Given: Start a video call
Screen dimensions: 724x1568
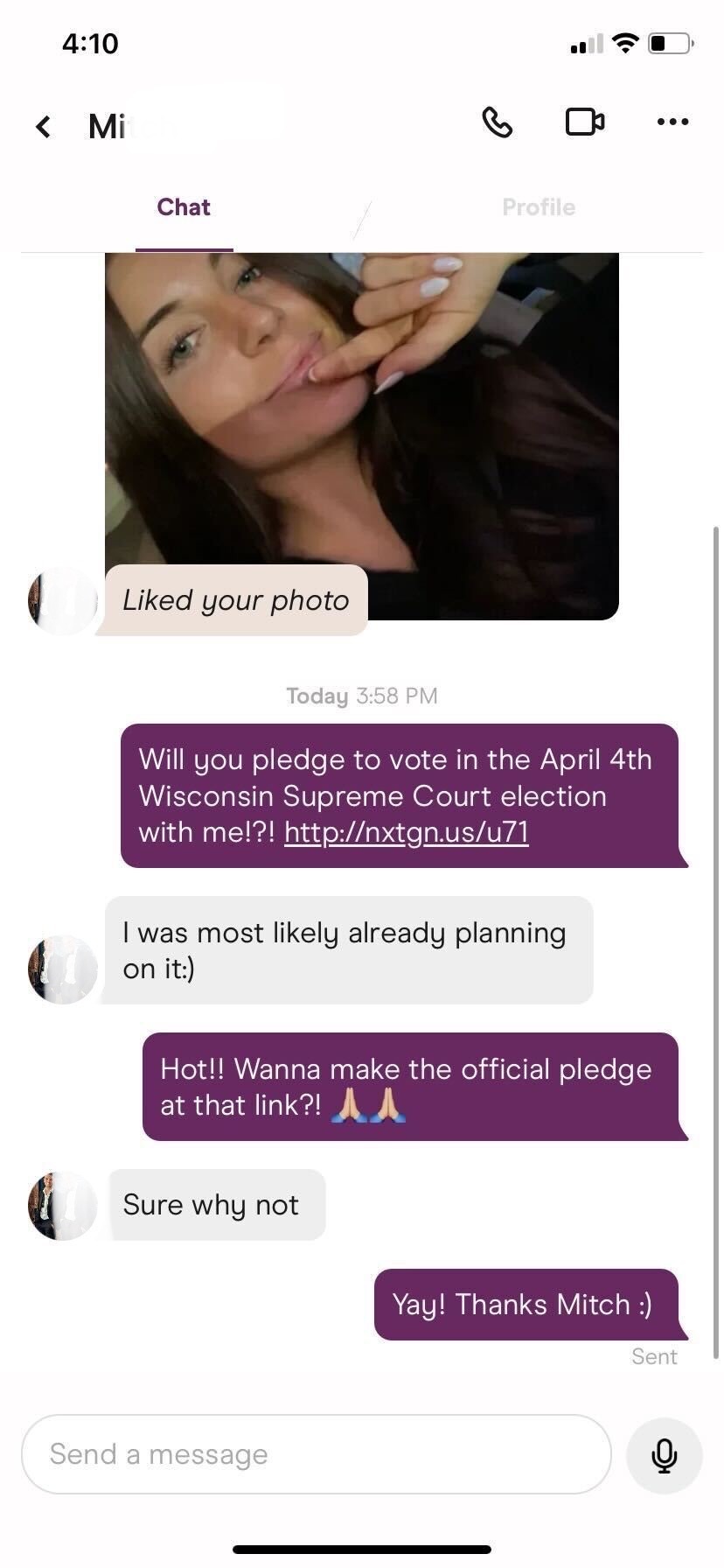Looking at the screenshot, I should (584, 122).
